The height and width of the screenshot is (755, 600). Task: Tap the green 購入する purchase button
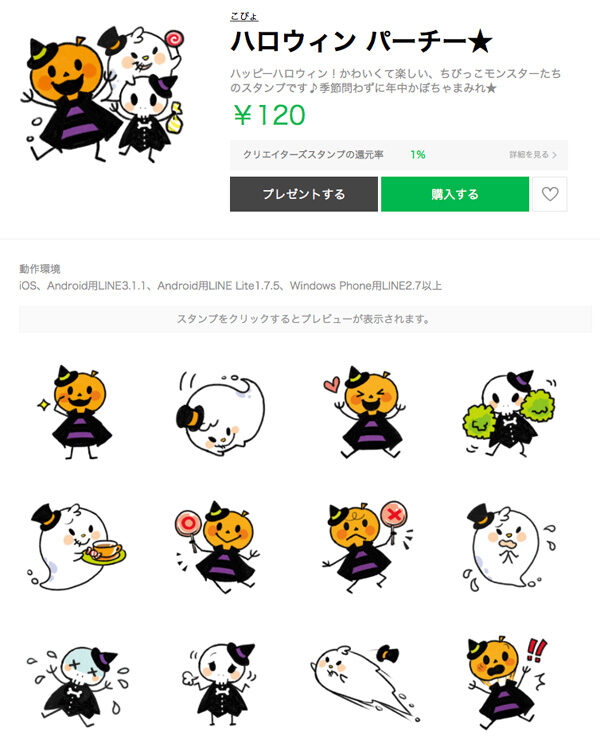click(454, 194)
